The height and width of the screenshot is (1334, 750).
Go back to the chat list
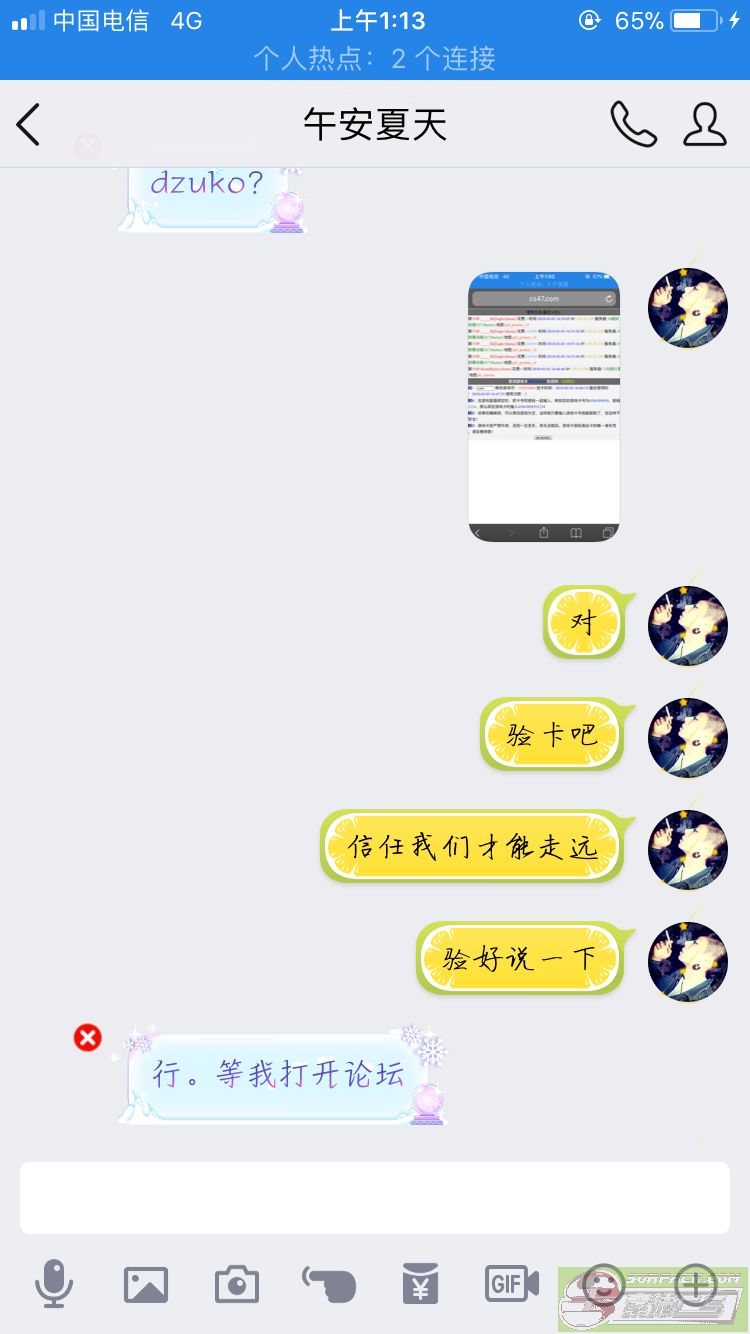[x=28, y=125]
